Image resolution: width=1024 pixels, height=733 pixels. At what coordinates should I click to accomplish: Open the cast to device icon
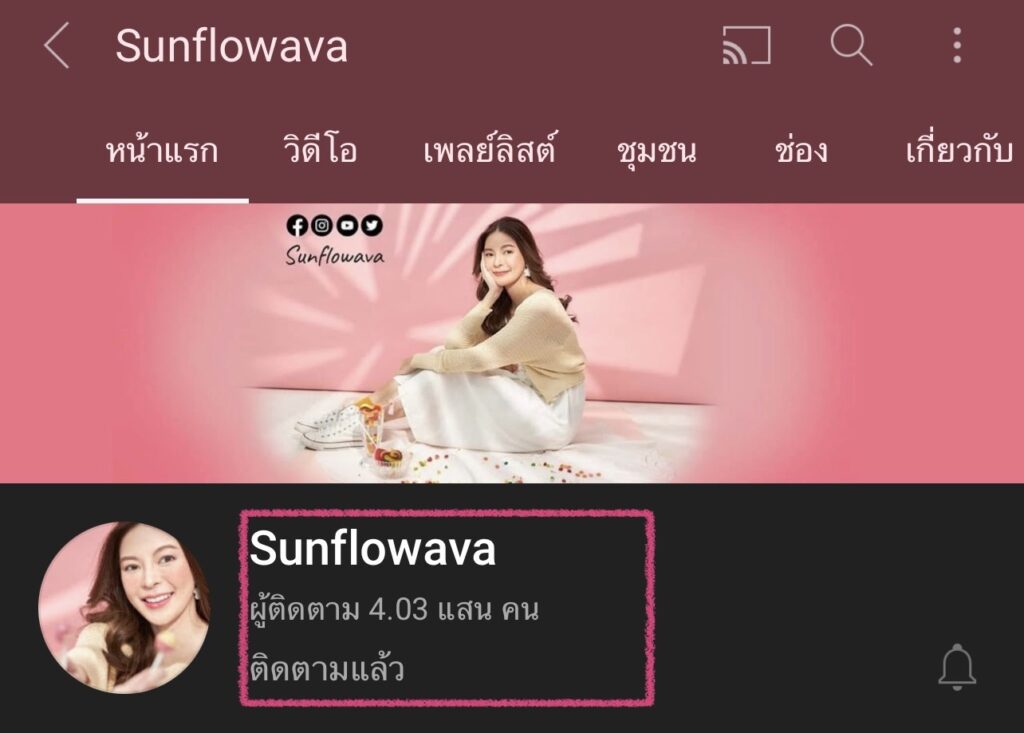click(x=746, y=46)
